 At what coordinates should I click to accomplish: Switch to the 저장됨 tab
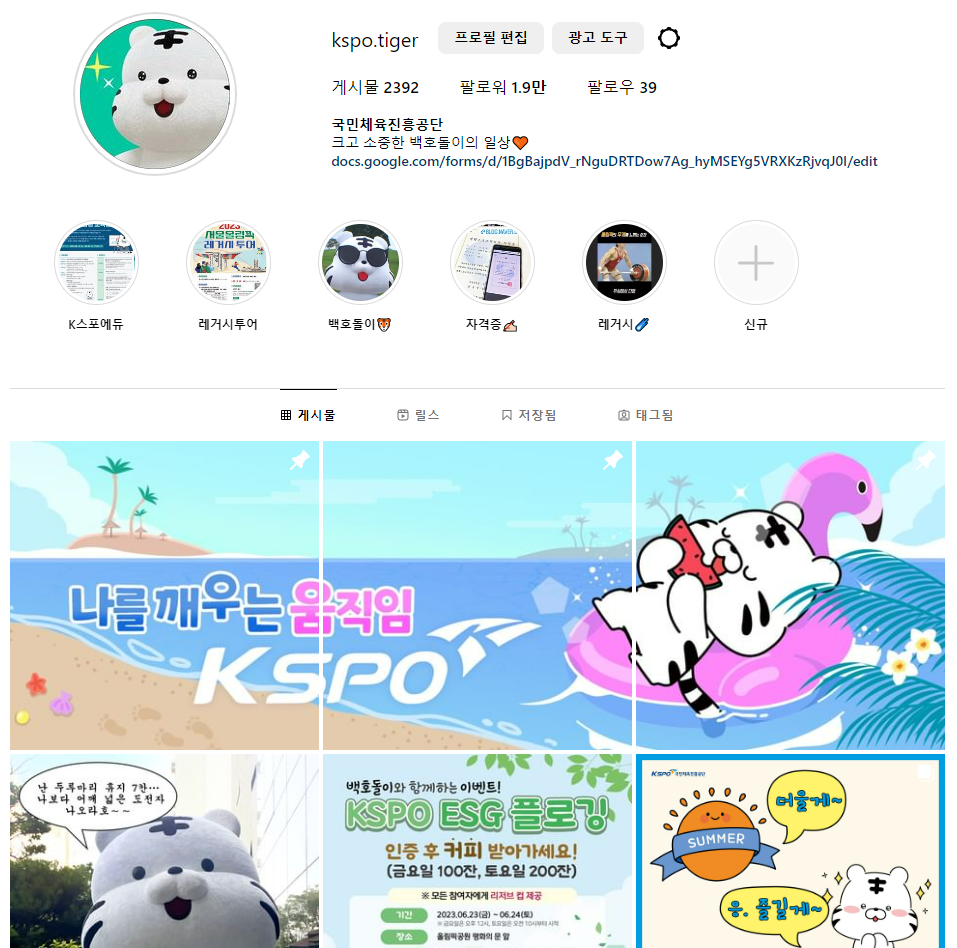529,415
